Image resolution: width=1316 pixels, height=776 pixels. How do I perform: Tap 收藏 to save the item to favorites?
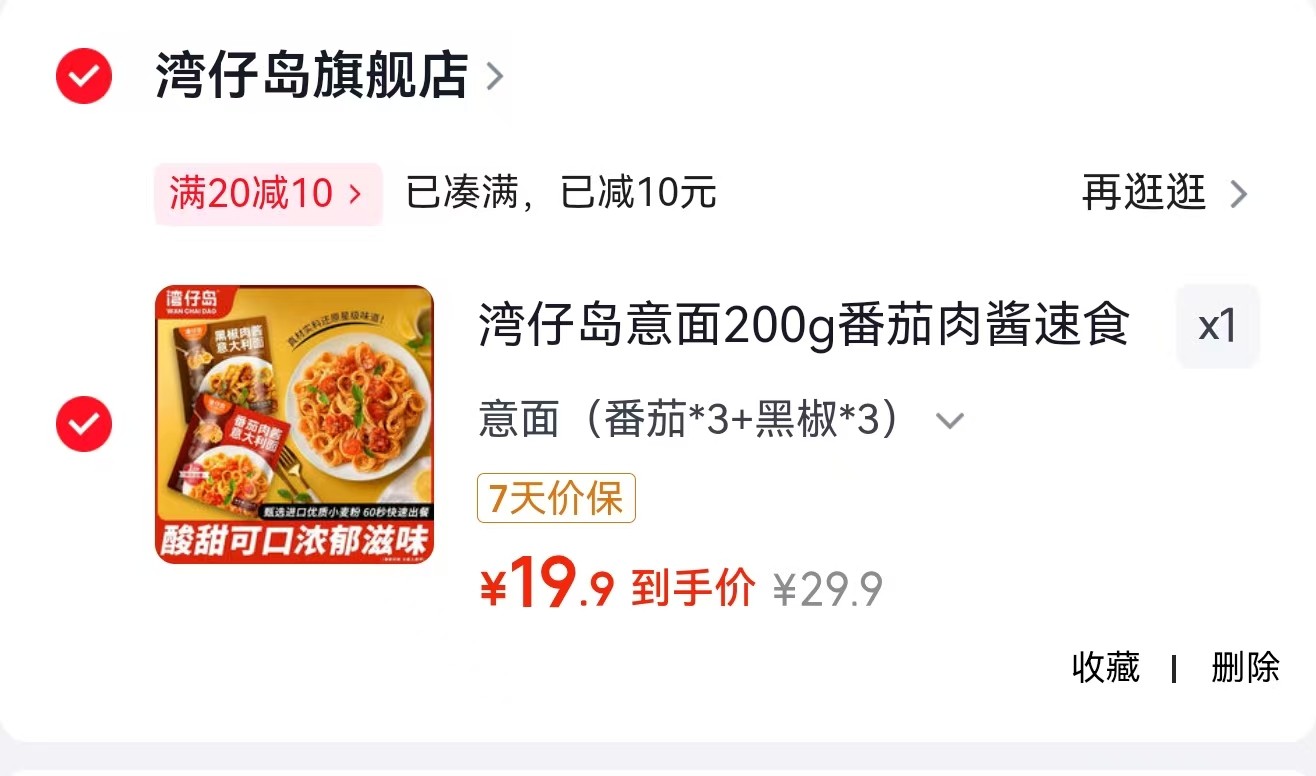[x=1105, y=667]
